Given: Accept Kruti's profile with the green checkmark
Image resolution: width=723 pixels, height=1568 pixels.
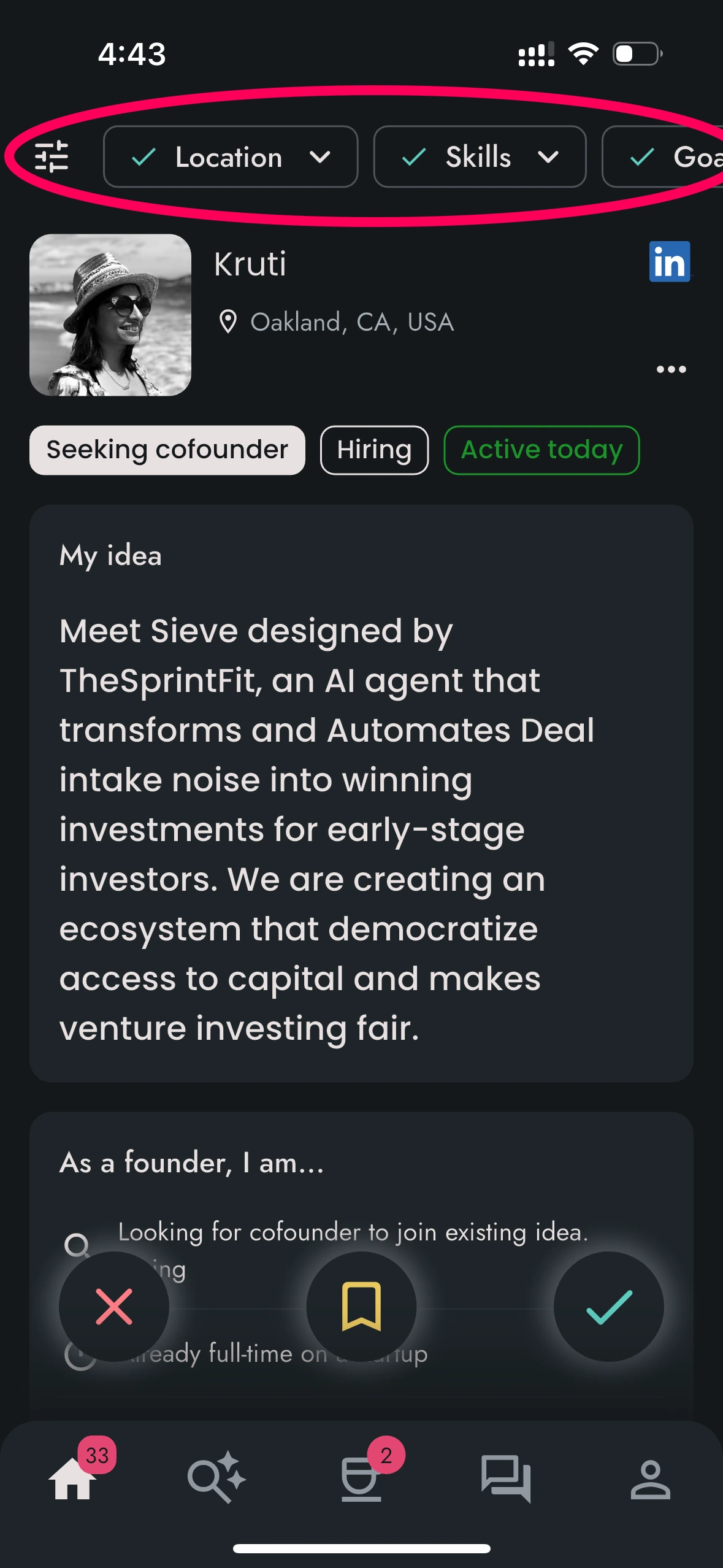Looking at the screenshot, I should (608, 1306).
